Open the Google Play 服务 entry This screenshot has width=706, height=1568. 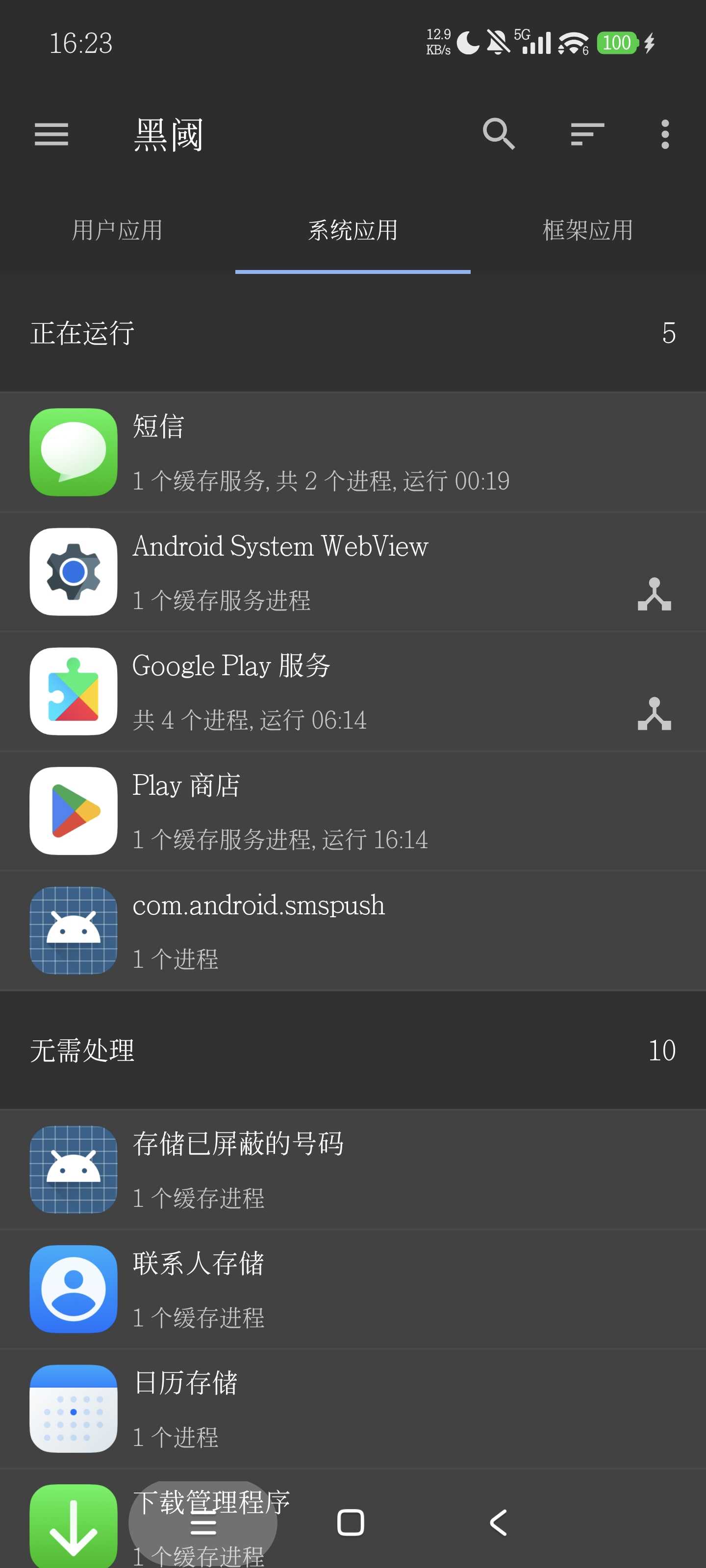pos(353,691)
